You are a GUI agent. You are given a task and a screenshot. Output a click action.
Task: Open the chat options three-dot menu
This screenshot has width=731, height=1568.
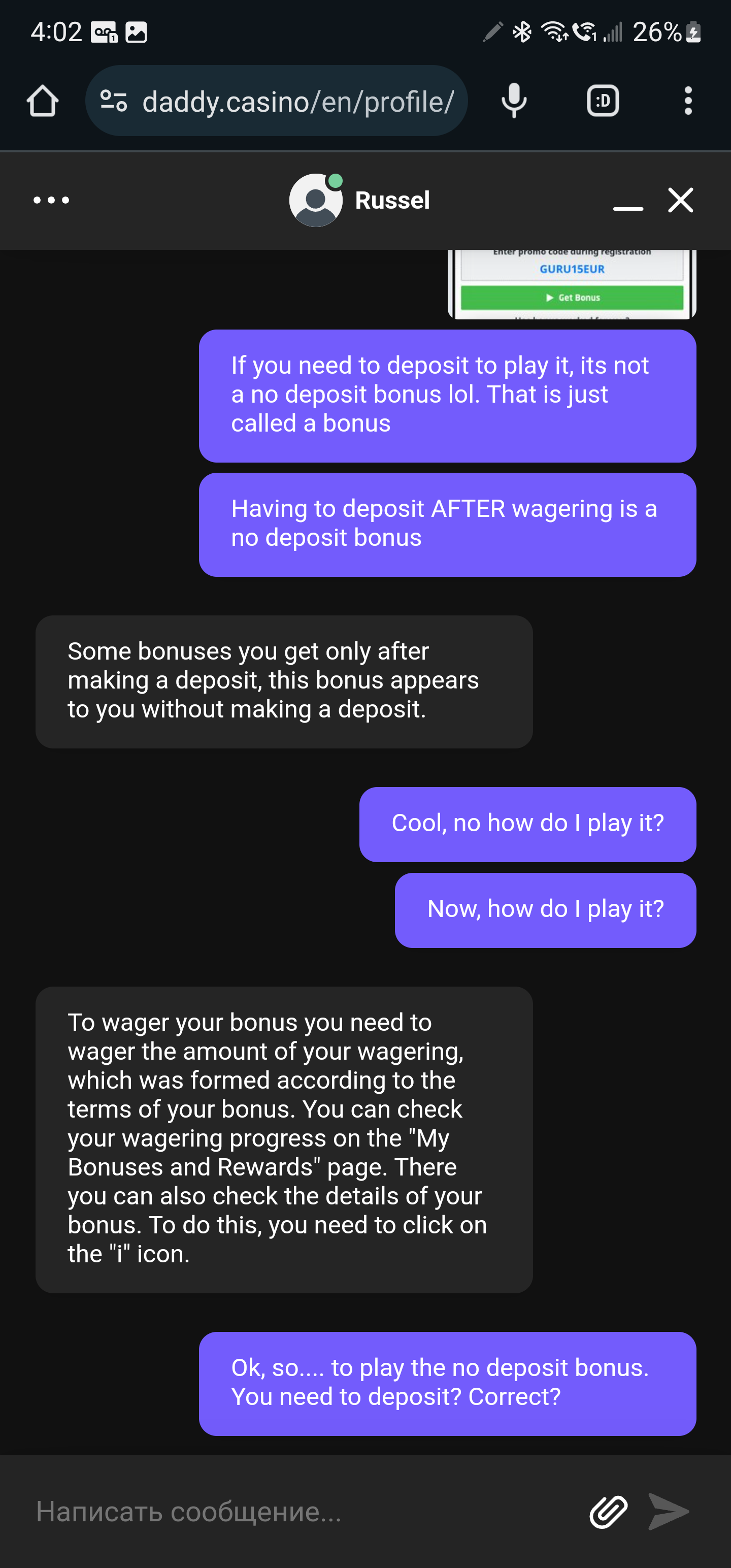tap(51, 200)
